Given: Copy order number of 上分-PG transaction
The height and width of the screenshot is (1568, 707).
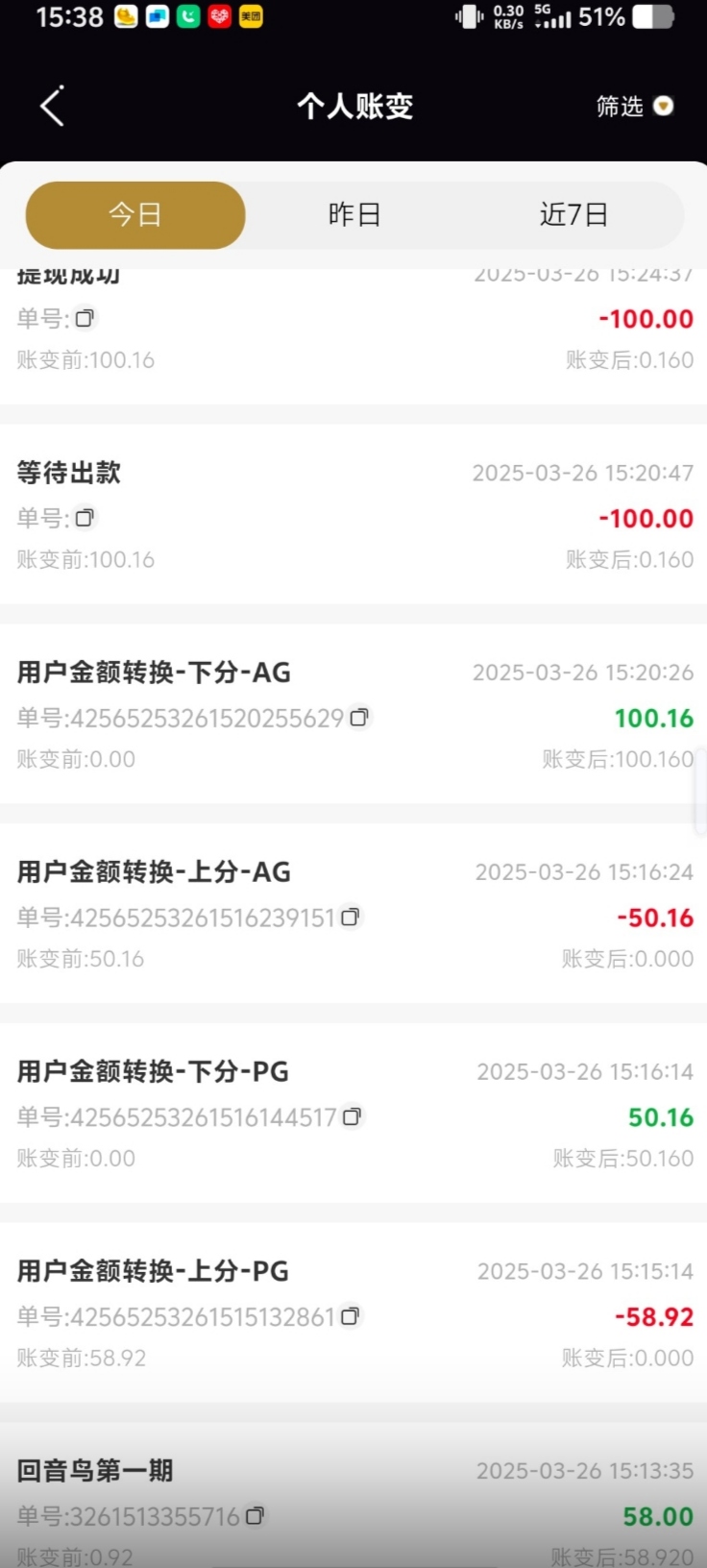Looking at the screenshot, I should (x=351, y=1316).
